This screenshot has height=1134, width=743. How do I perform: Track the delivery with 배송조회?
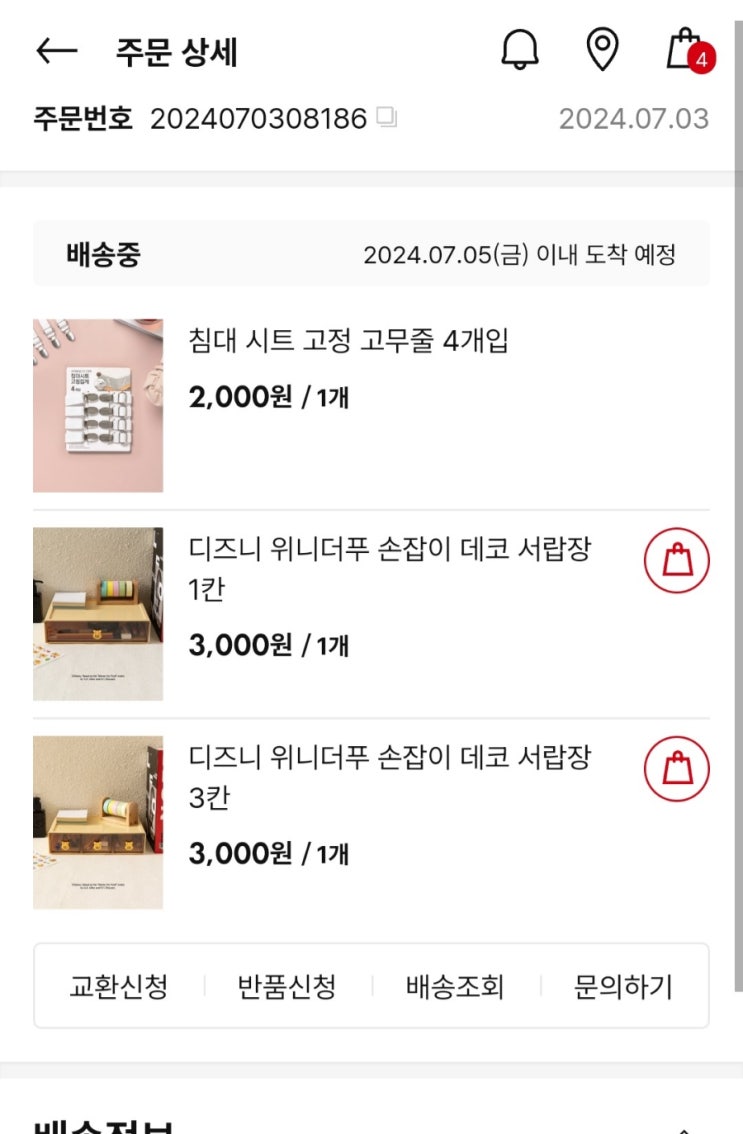point(455,987)
